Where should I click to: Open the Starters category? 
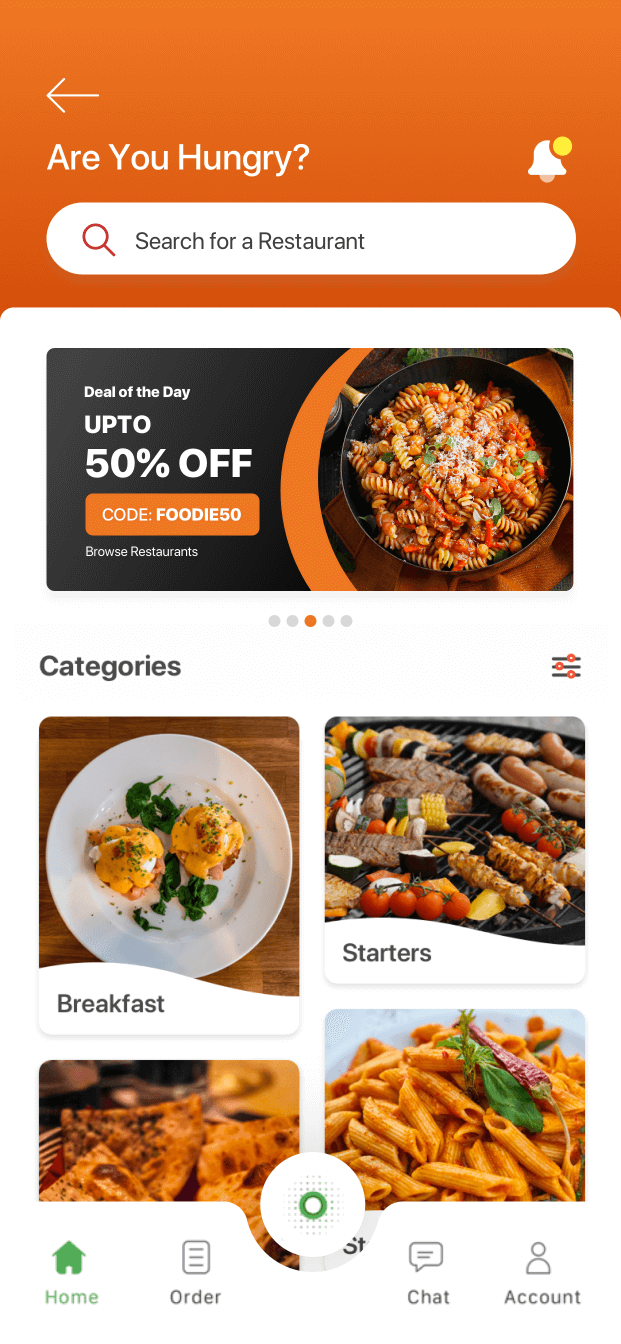455,850
